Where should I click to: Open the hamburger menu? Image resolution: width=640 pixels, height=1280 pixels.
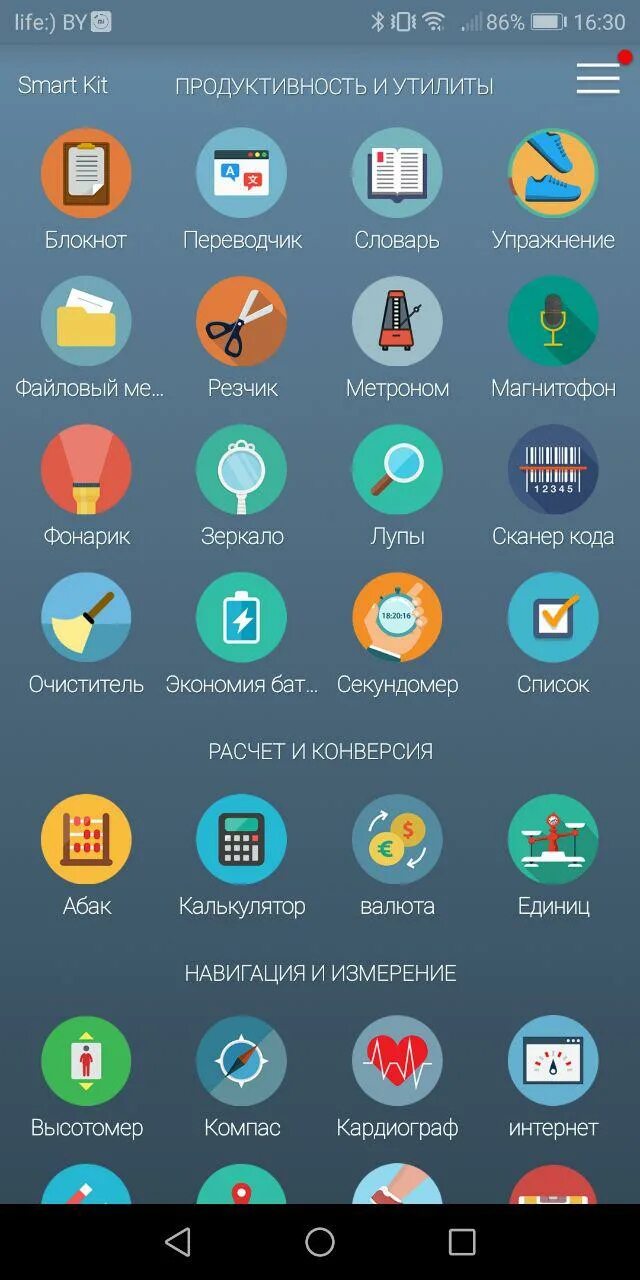click(598, 79)
